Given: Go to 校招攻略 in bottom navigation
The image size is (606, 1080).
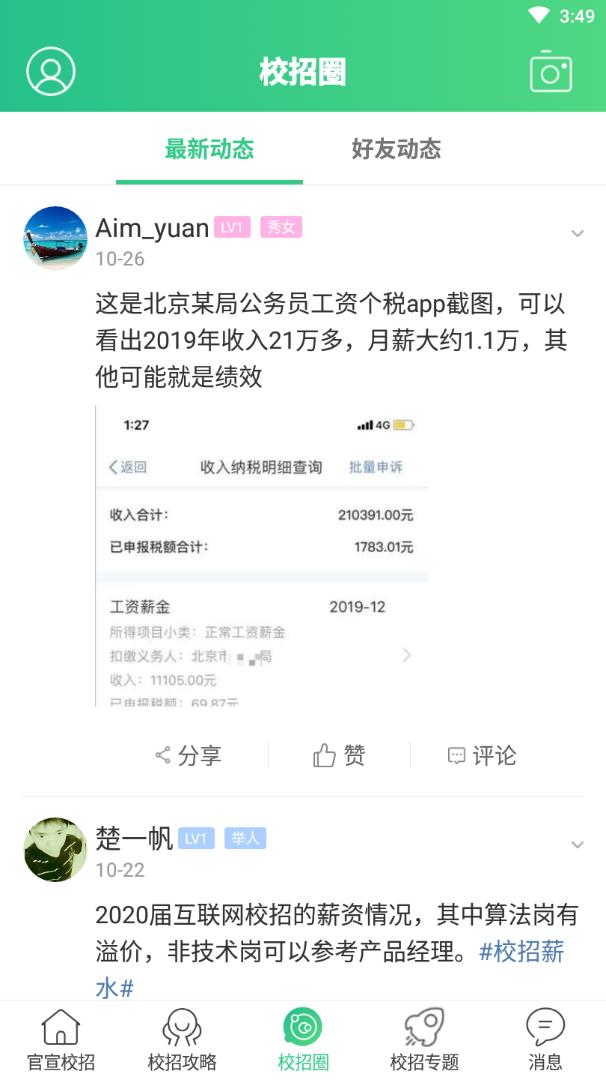Looking at the screenshot, I should (x=182, y=1040).
